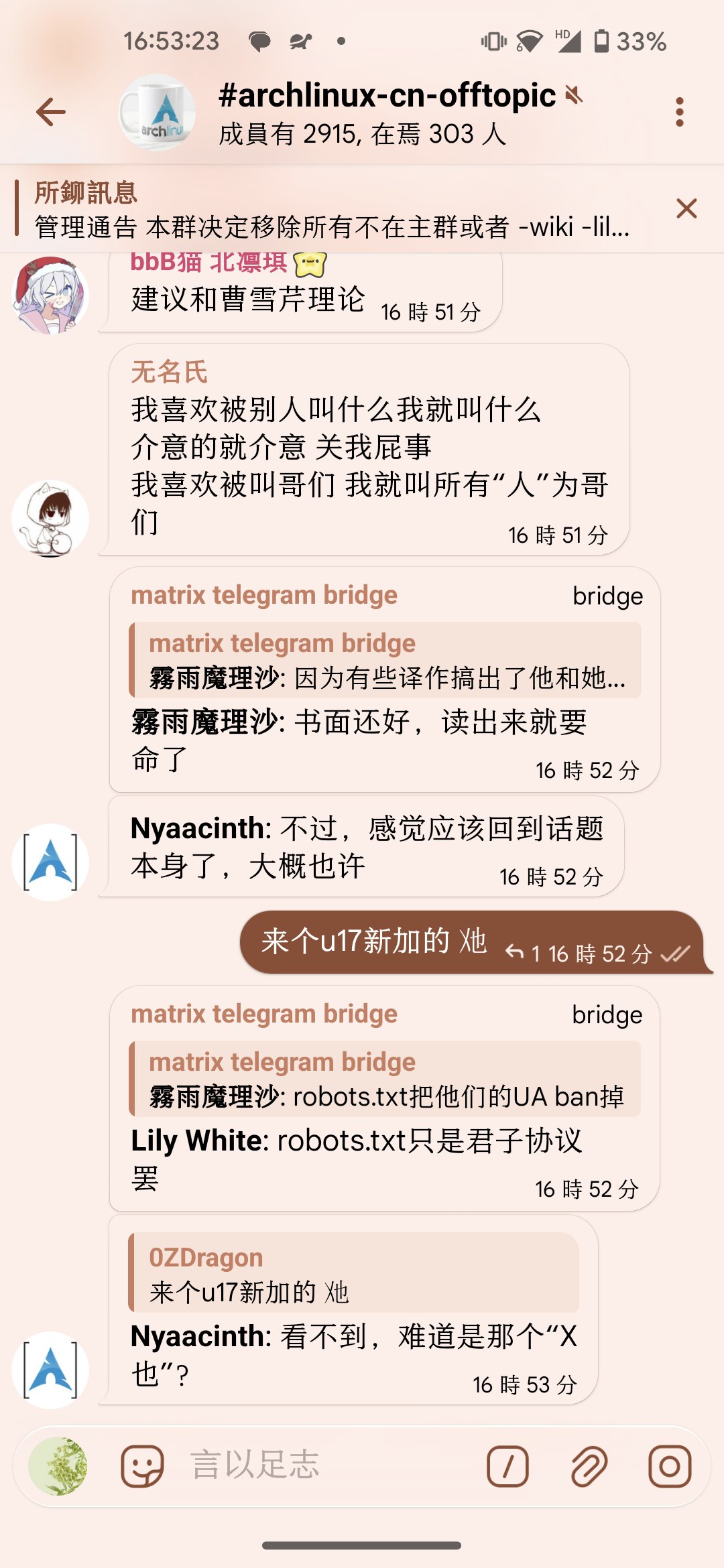Open bbB猫 北漂琪's avatar profile
Viewport: 724px width, 1568px height.
point(51,295)
